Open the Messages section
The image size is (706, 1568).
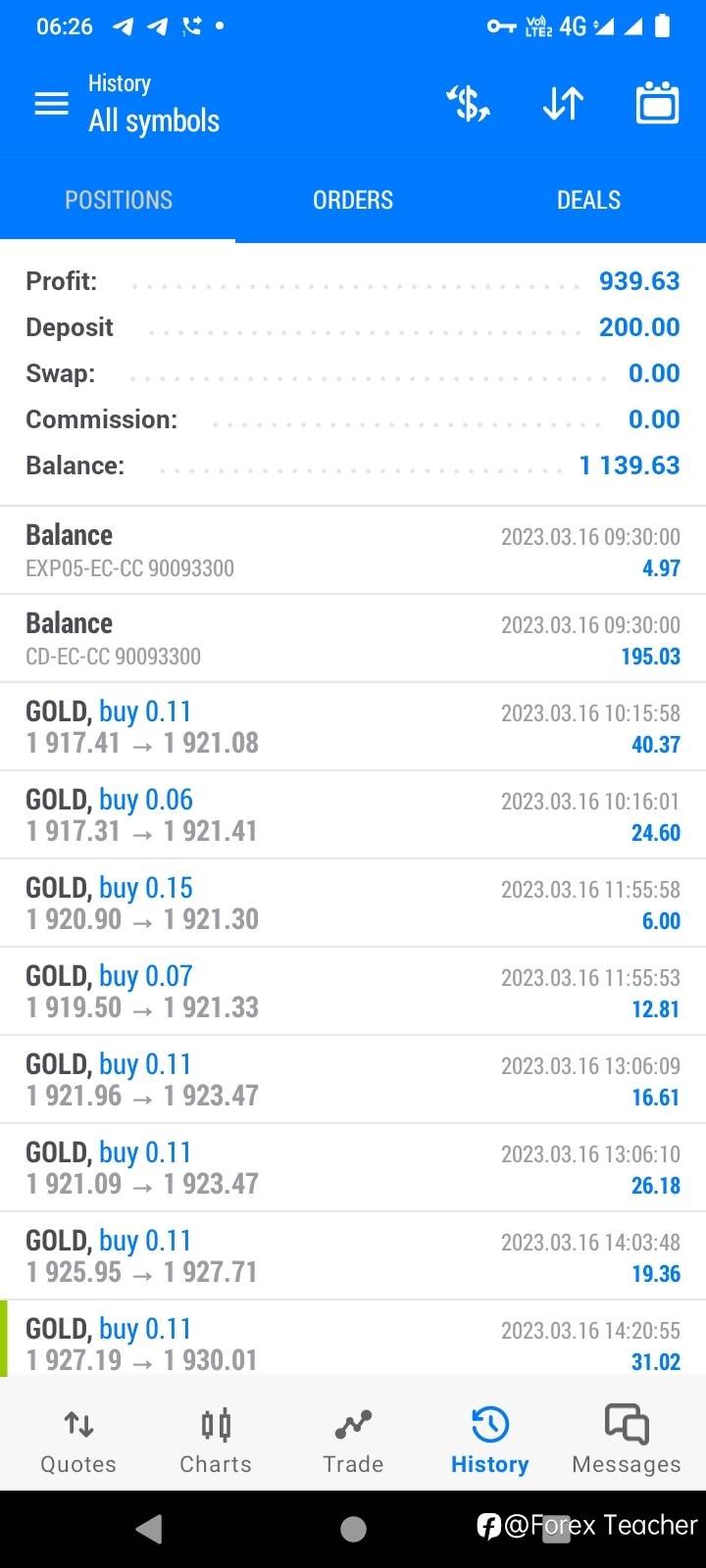click(x=627, y=1441)
